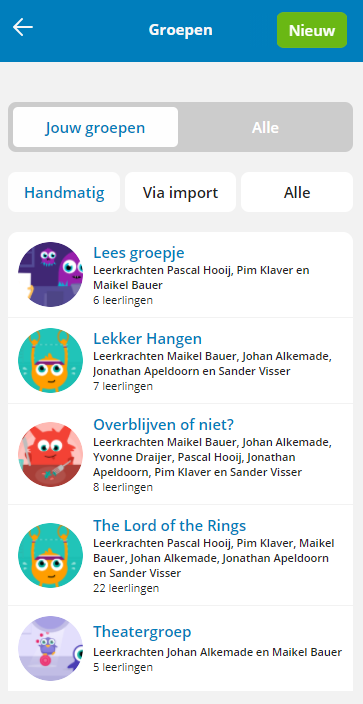The height and width of the screenshot is (704, 363).
Task: Switch to the Alle tab beside Jouw groepen
Action: [265, 127]
